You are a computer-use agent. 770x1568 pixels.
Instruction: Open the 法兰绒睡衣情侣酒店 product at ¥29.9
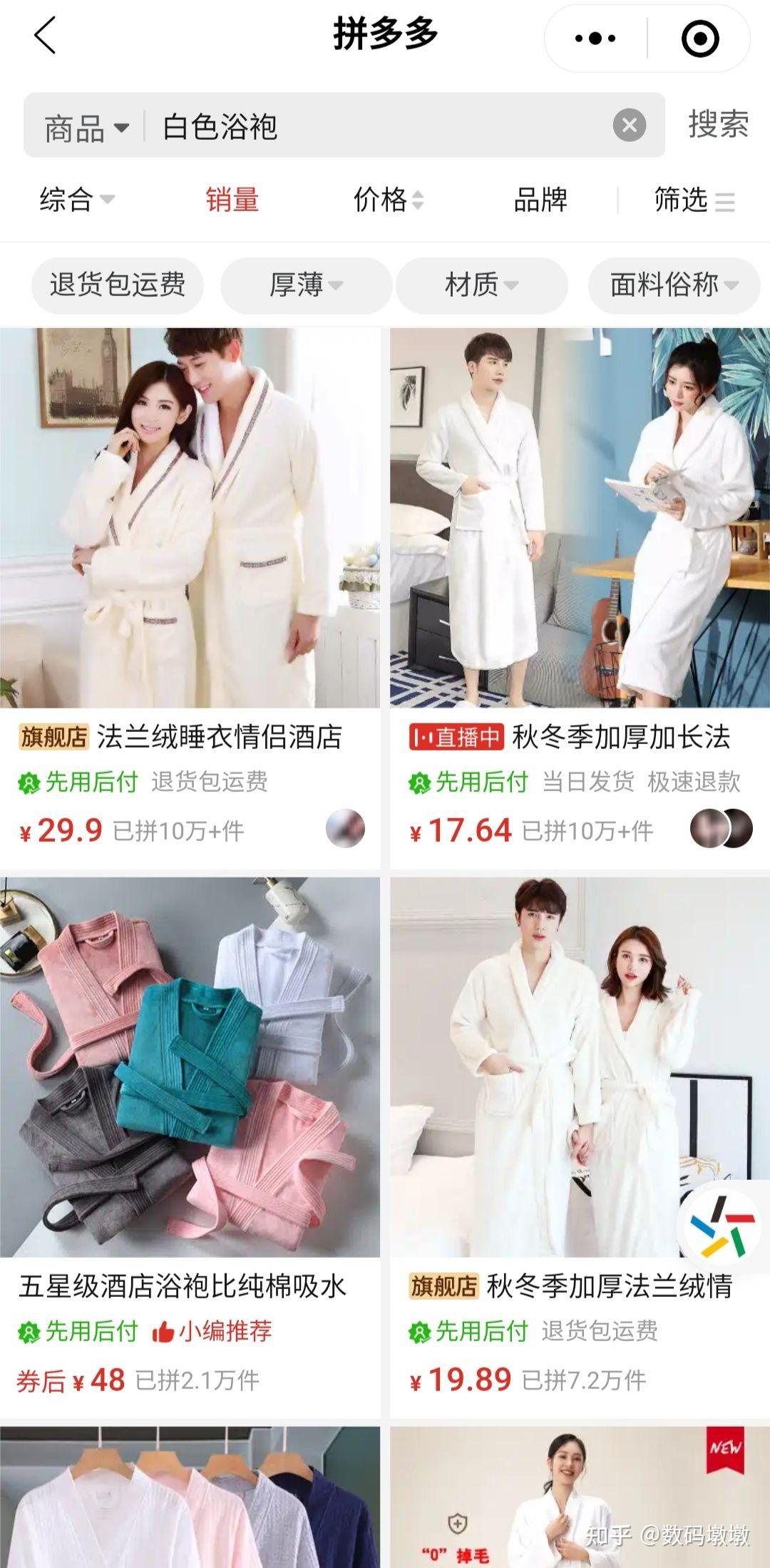pos(190,518)
